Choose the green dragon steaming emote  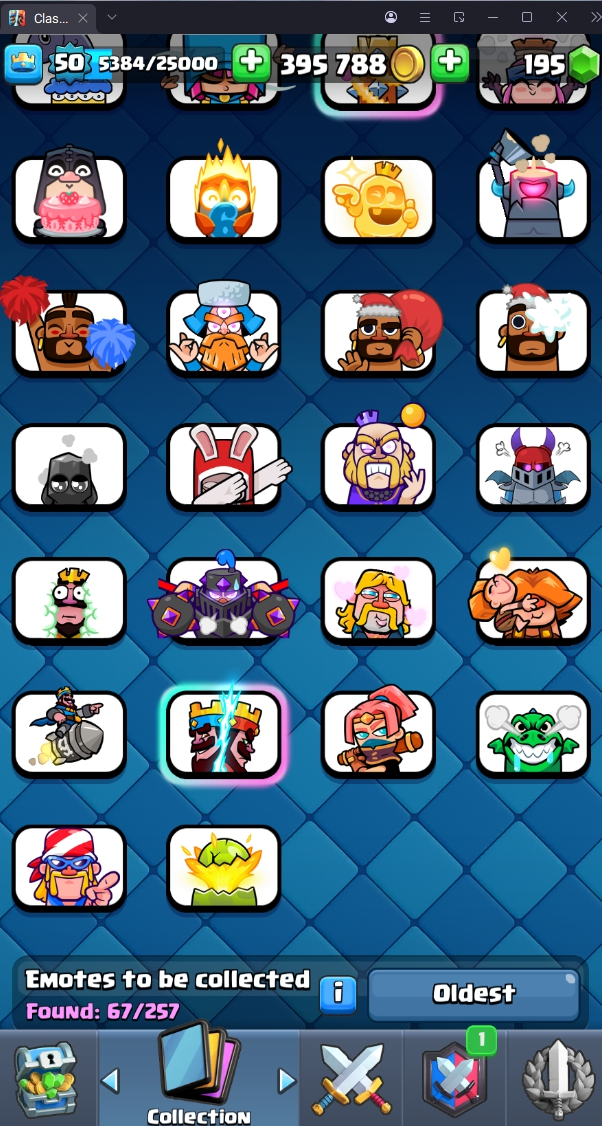pyautogui.click(x=533, y=733)
